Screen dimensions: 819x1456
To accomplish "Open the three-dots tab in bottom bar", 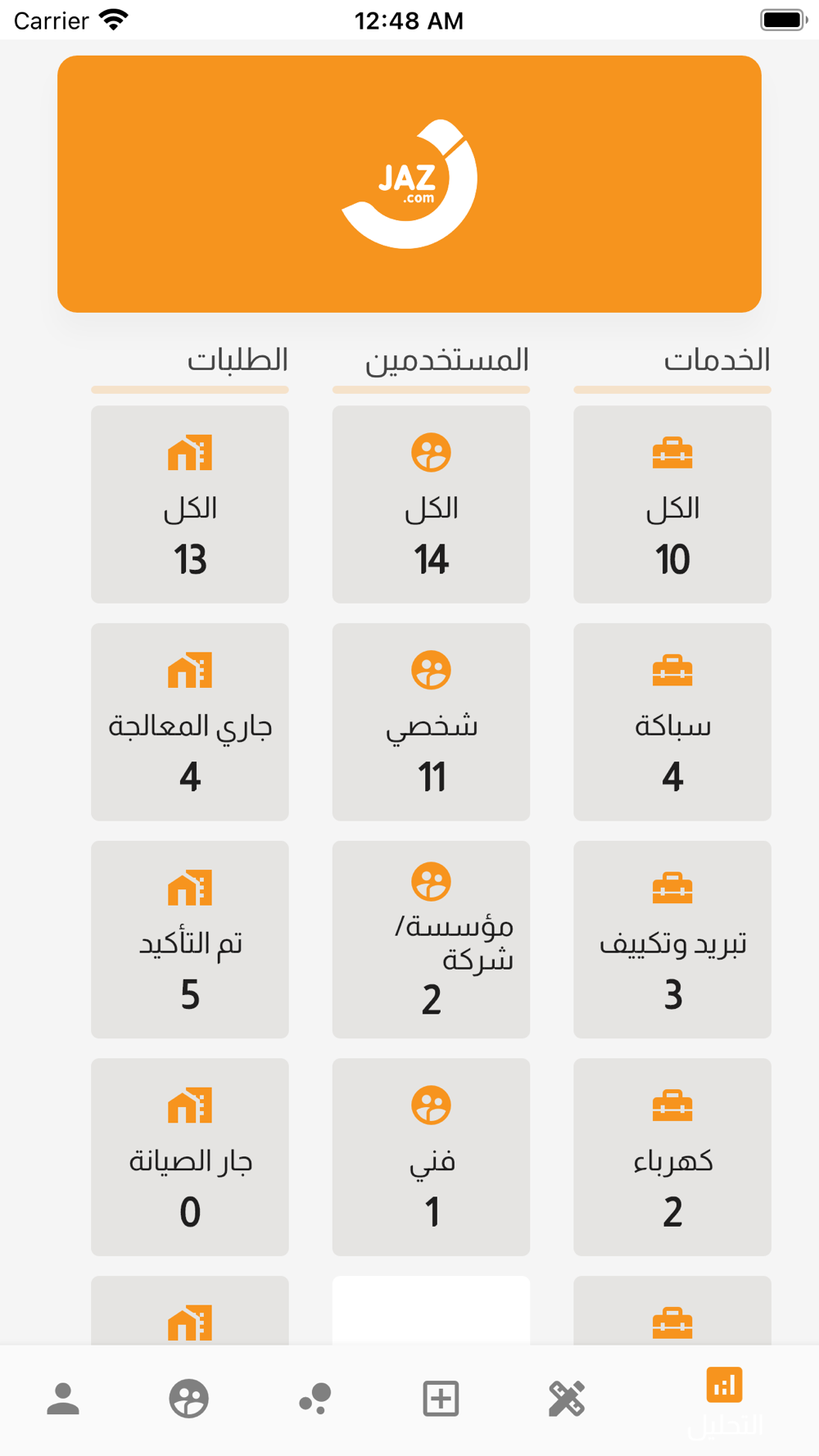I will point(315,1399).
